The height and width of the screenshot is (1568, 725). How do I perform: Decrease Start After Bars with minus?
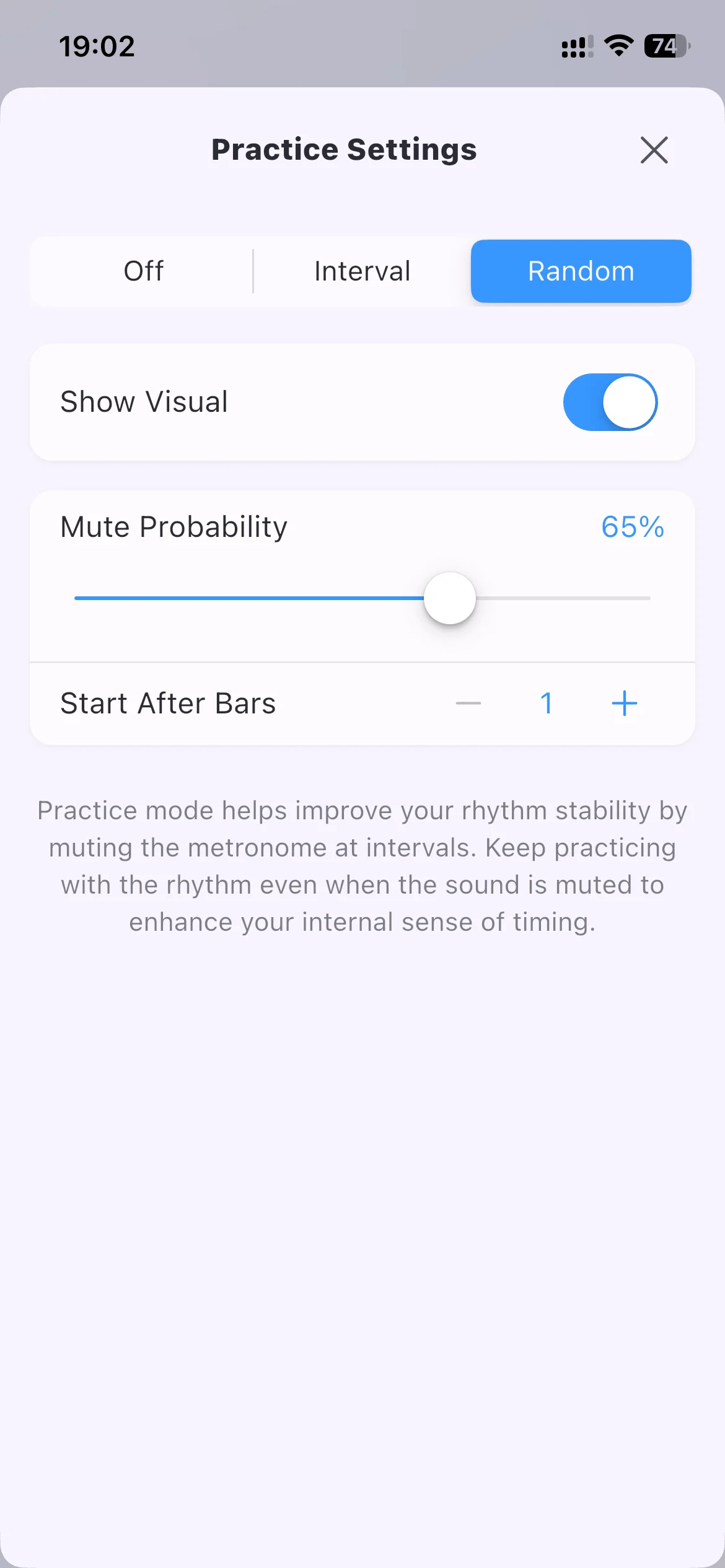pos(468,703)
